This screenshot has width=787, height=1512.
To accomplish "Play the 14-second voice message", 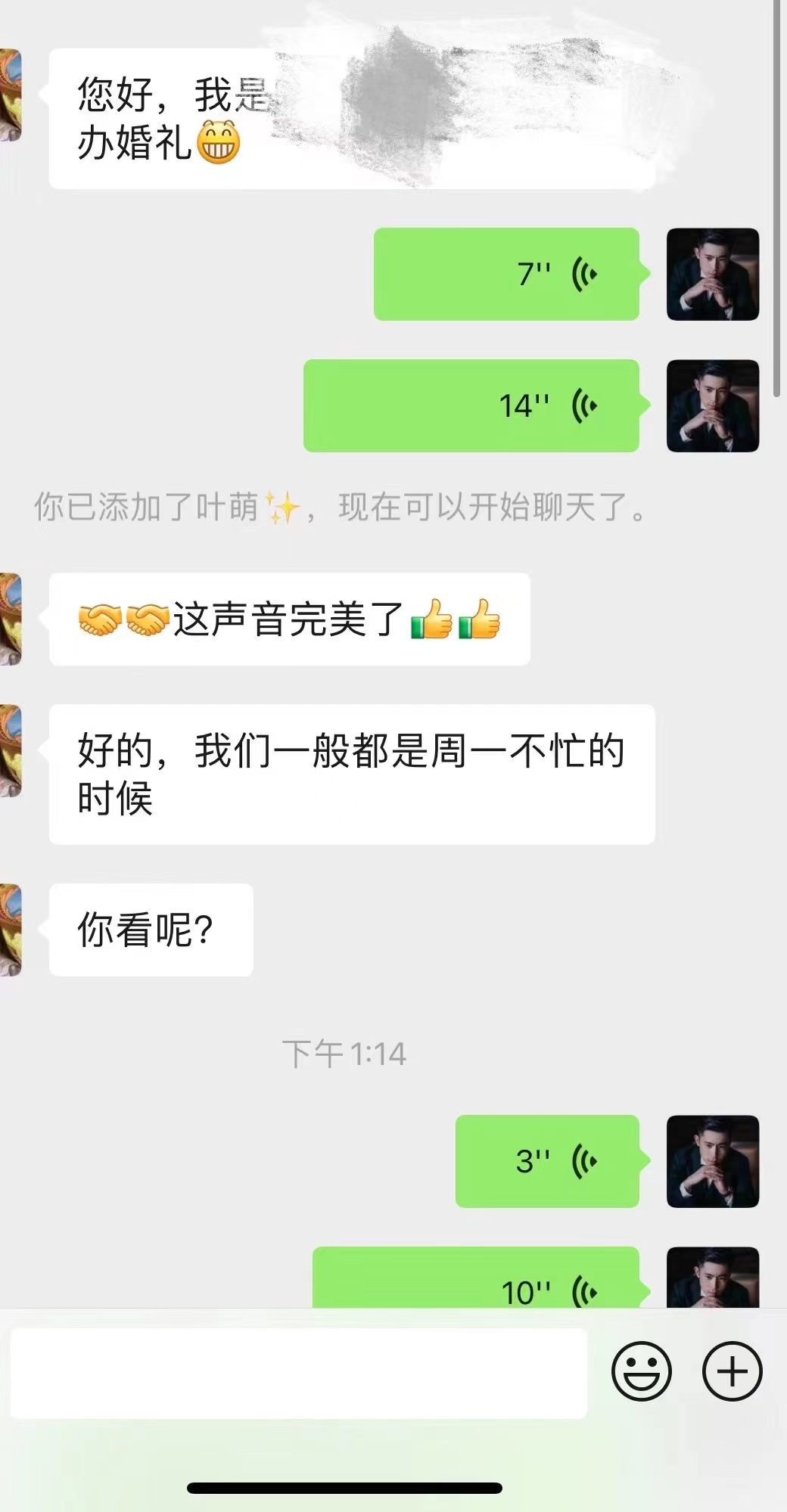I will pos(471,405).
